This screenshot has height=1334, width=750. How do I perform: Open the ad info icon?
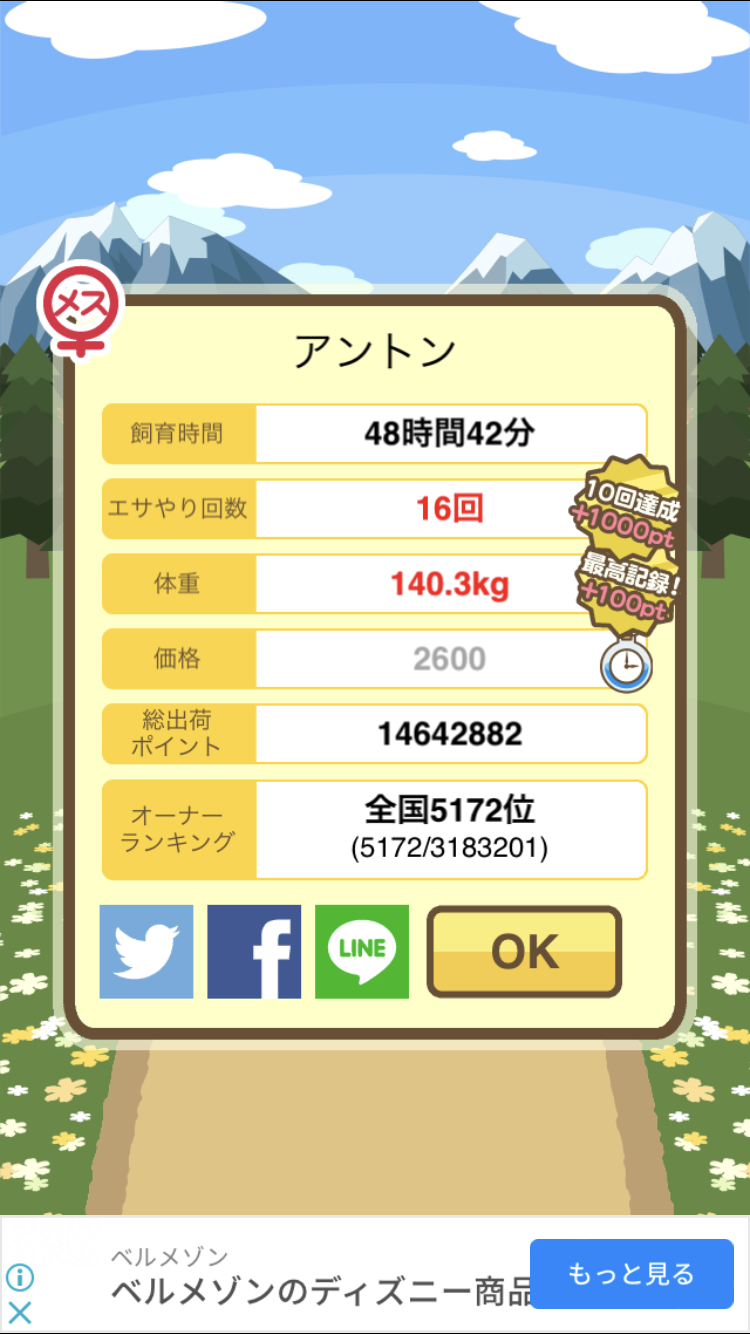[x=20, y=1277]
